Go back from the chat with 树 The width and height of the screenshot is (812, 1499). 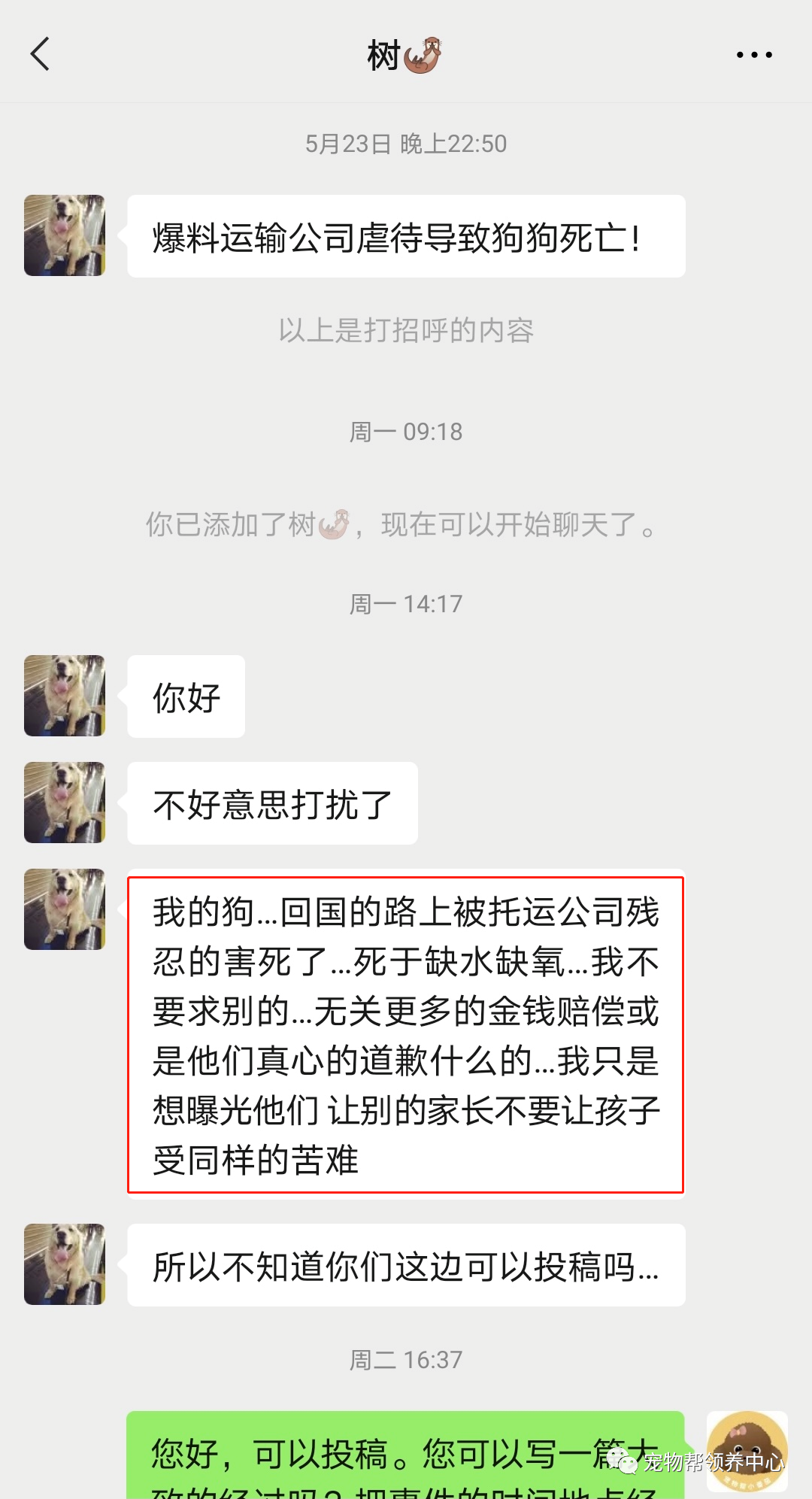tap(41, 54)
